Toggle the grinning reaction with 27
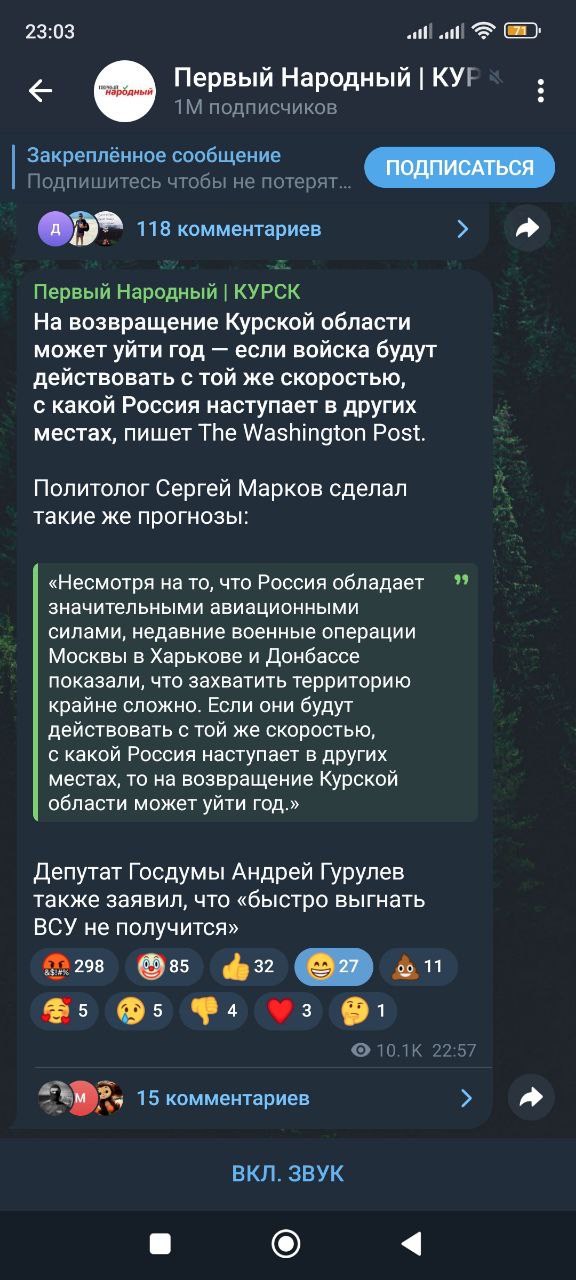This screenshot has height=1280, width=576. coord(333,966)
